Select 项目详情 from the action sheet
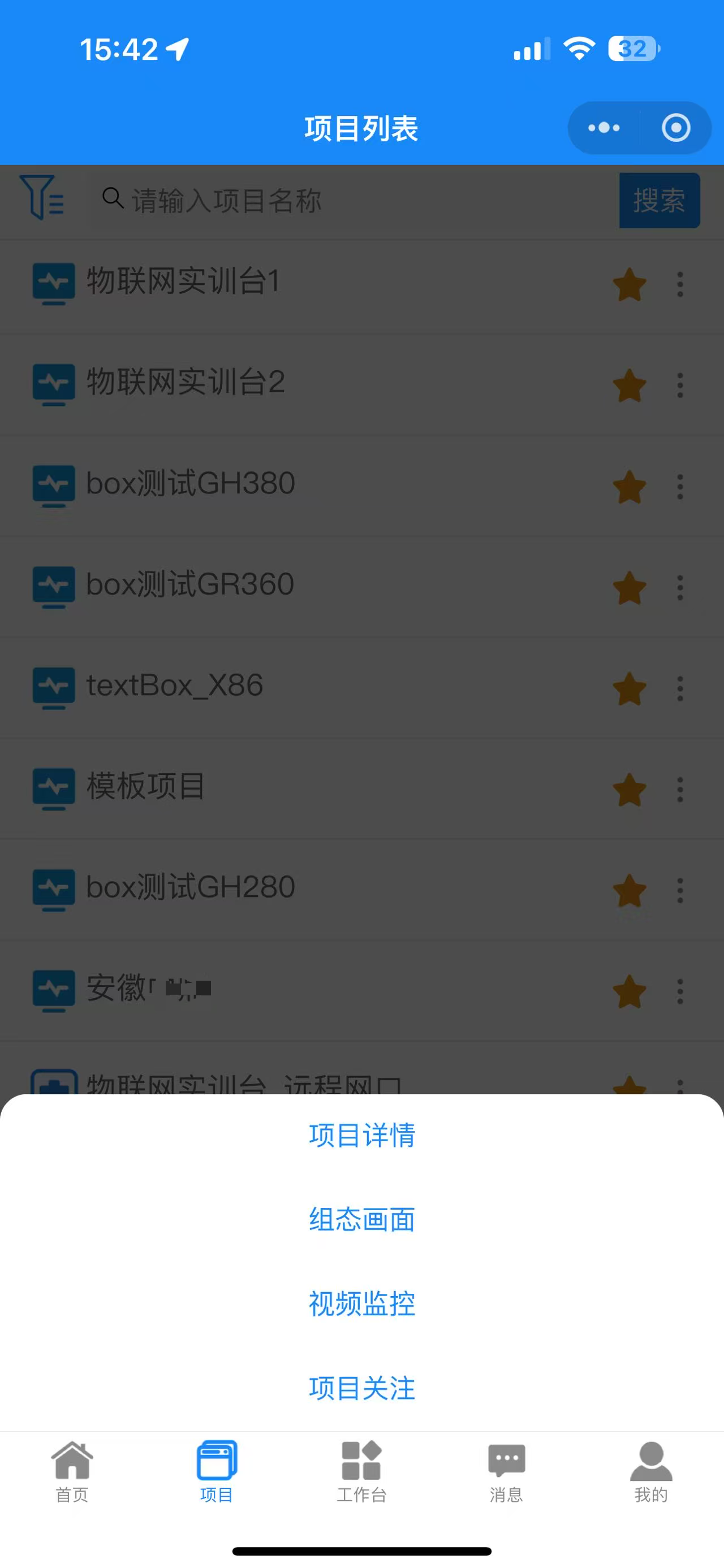Screen dimensions: 724x1568 (x=361, y=1135)
